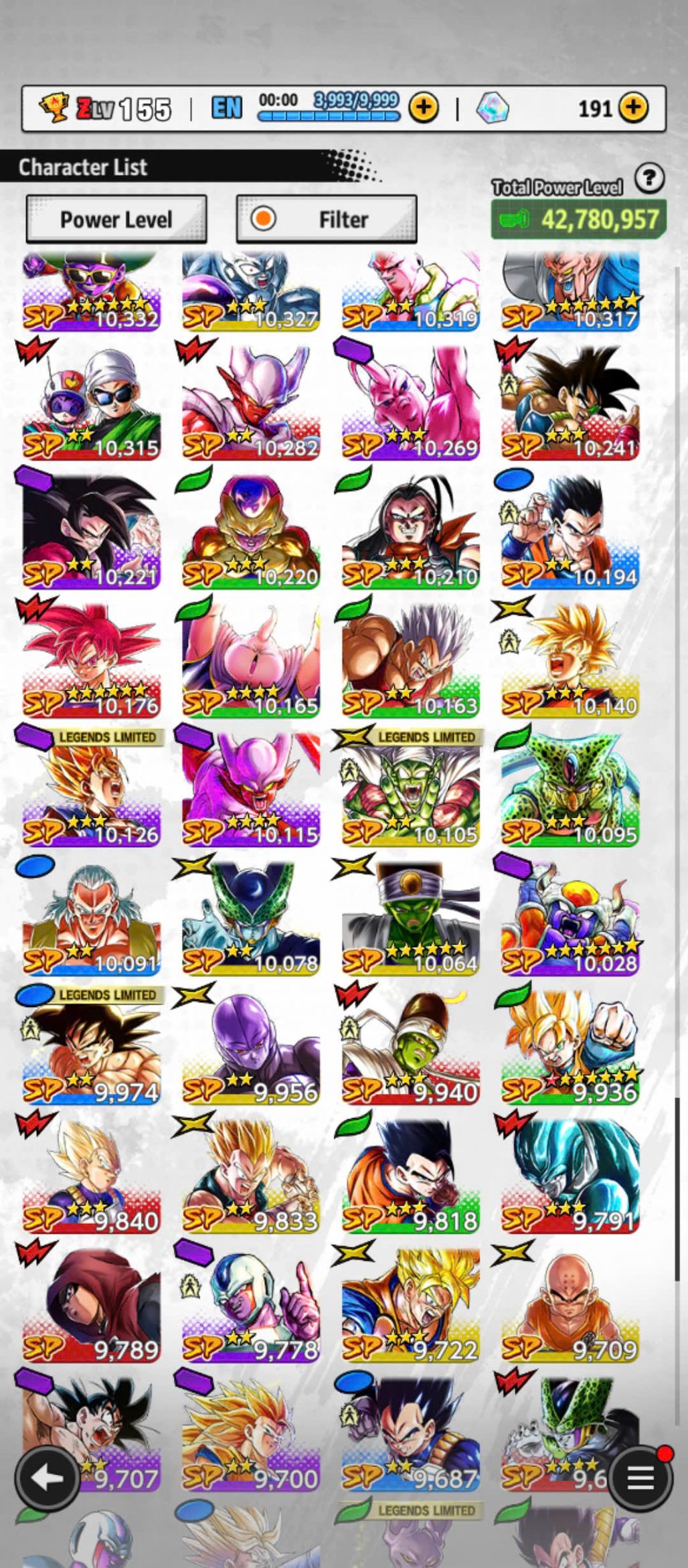688x1568 pixels.
Task: Open the Power Level sort button
Action: click(116, 219)
